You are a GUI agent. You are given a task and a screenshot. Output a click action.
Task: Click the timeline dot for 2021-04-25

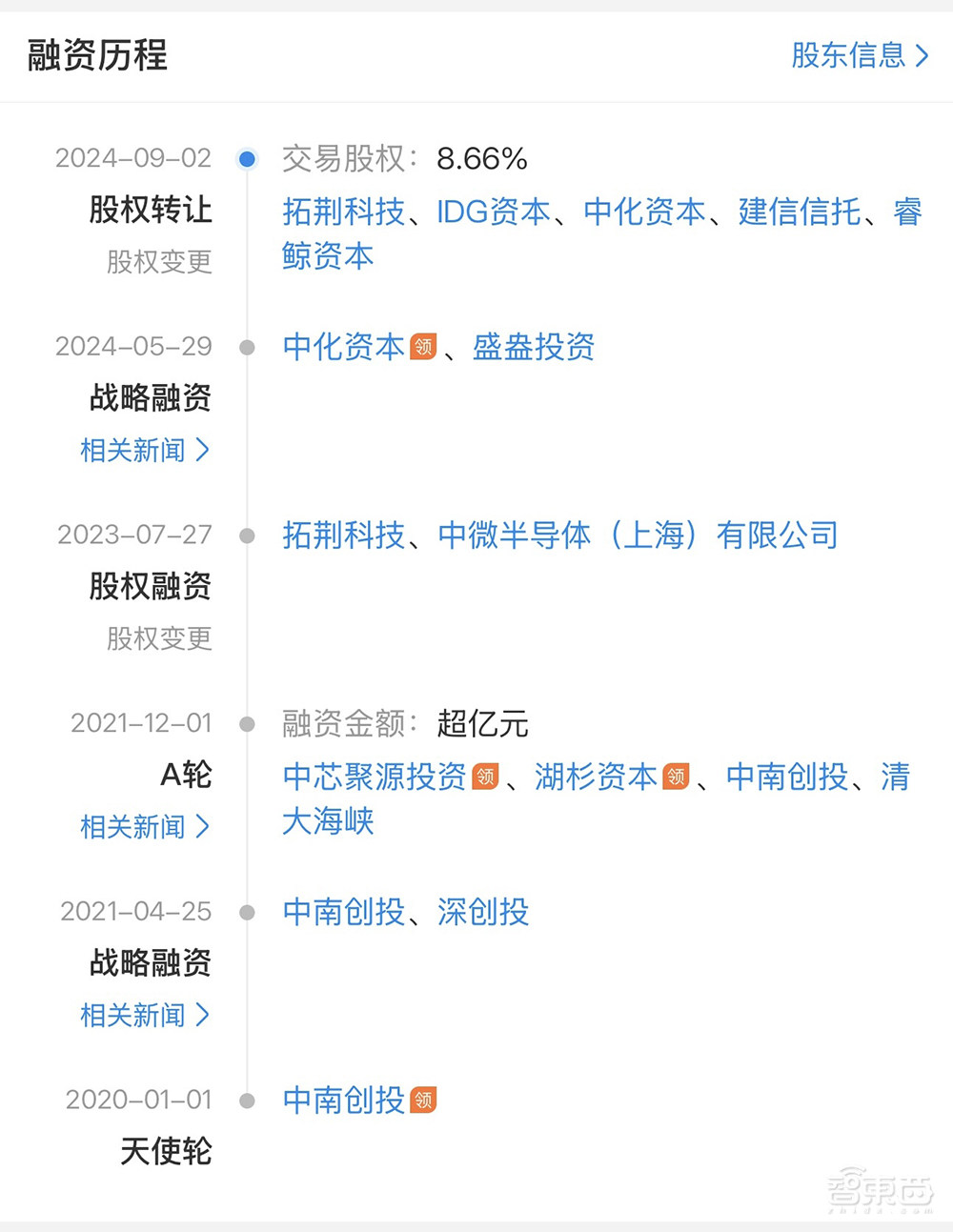coord(248,913)
